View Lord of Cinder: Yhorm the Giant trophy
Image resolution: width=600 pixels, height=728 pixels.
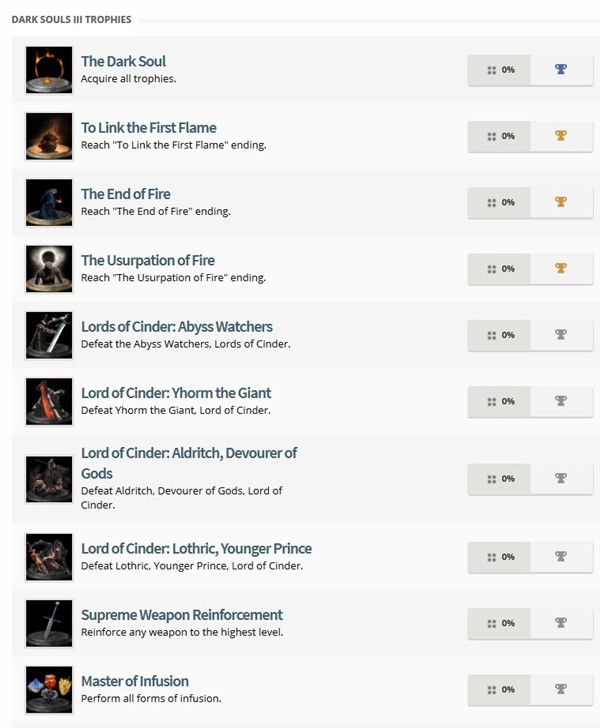[x=175, y=393]
